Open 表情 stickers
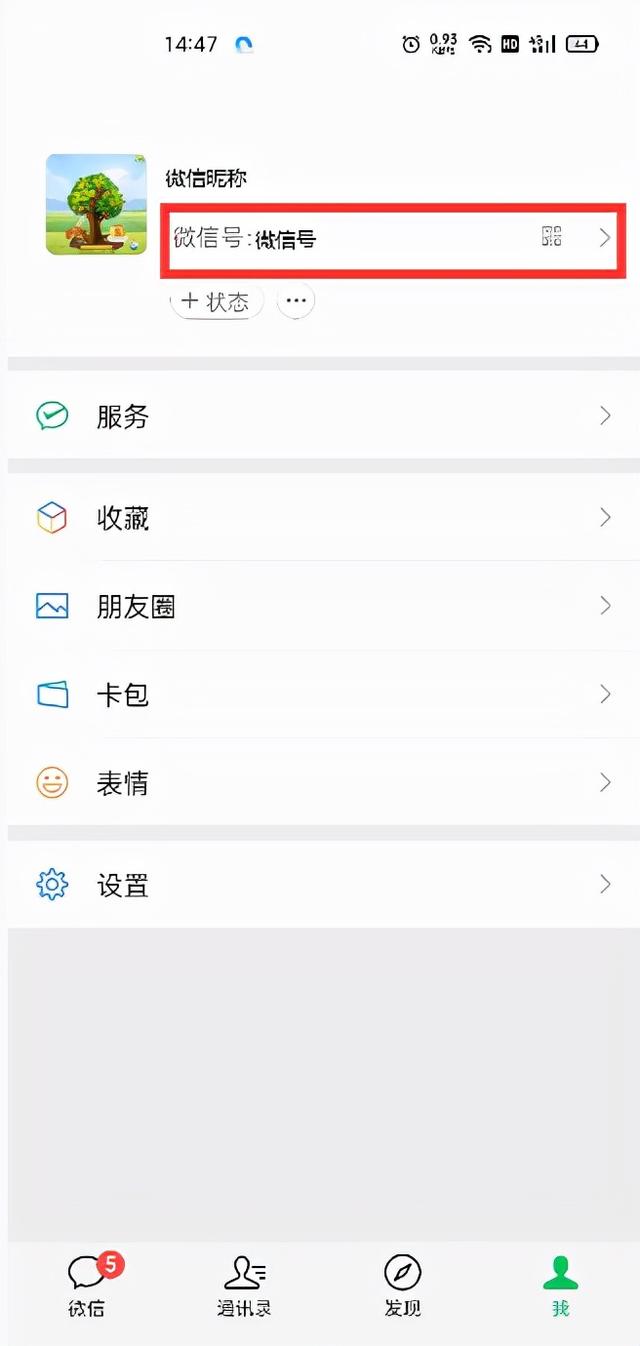This screenshot has height=1346, width=640. tap(320, 782)
